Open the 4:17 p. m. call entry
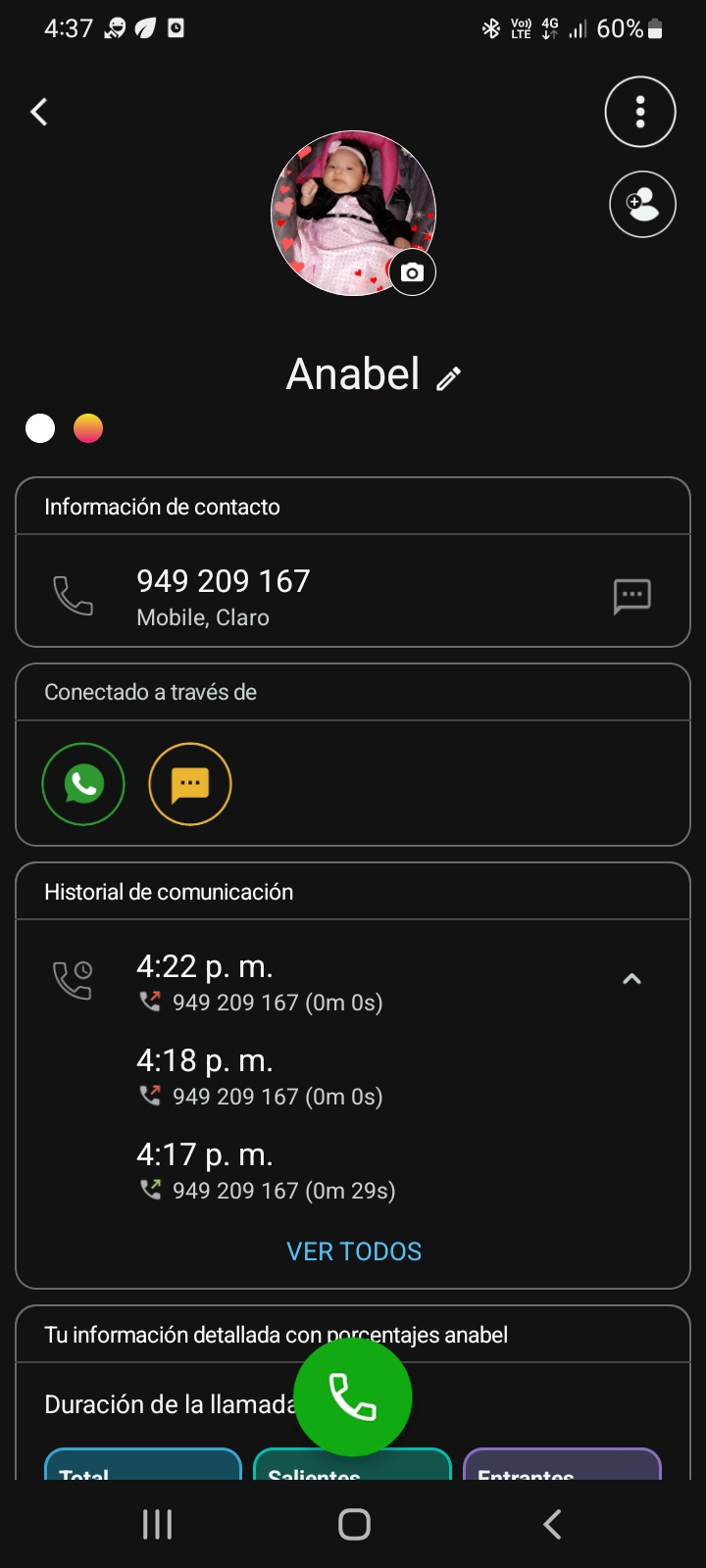The image size is (706, 1568). pos(265,1171)
